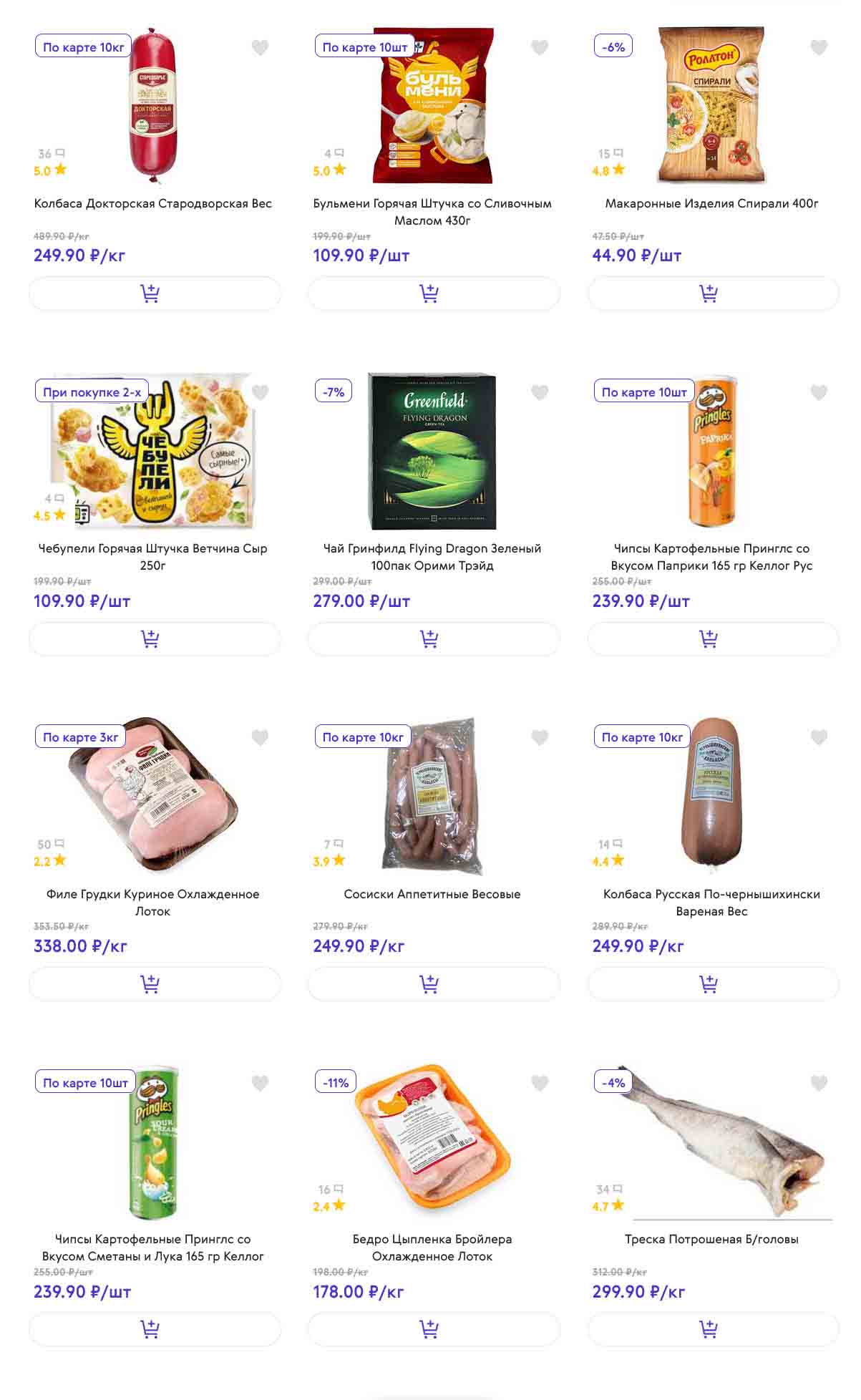This screenshot has width=861, height=1400.
Task: Open Сосиски Аппетитные Весовые product page
Action: pos(432,894)
